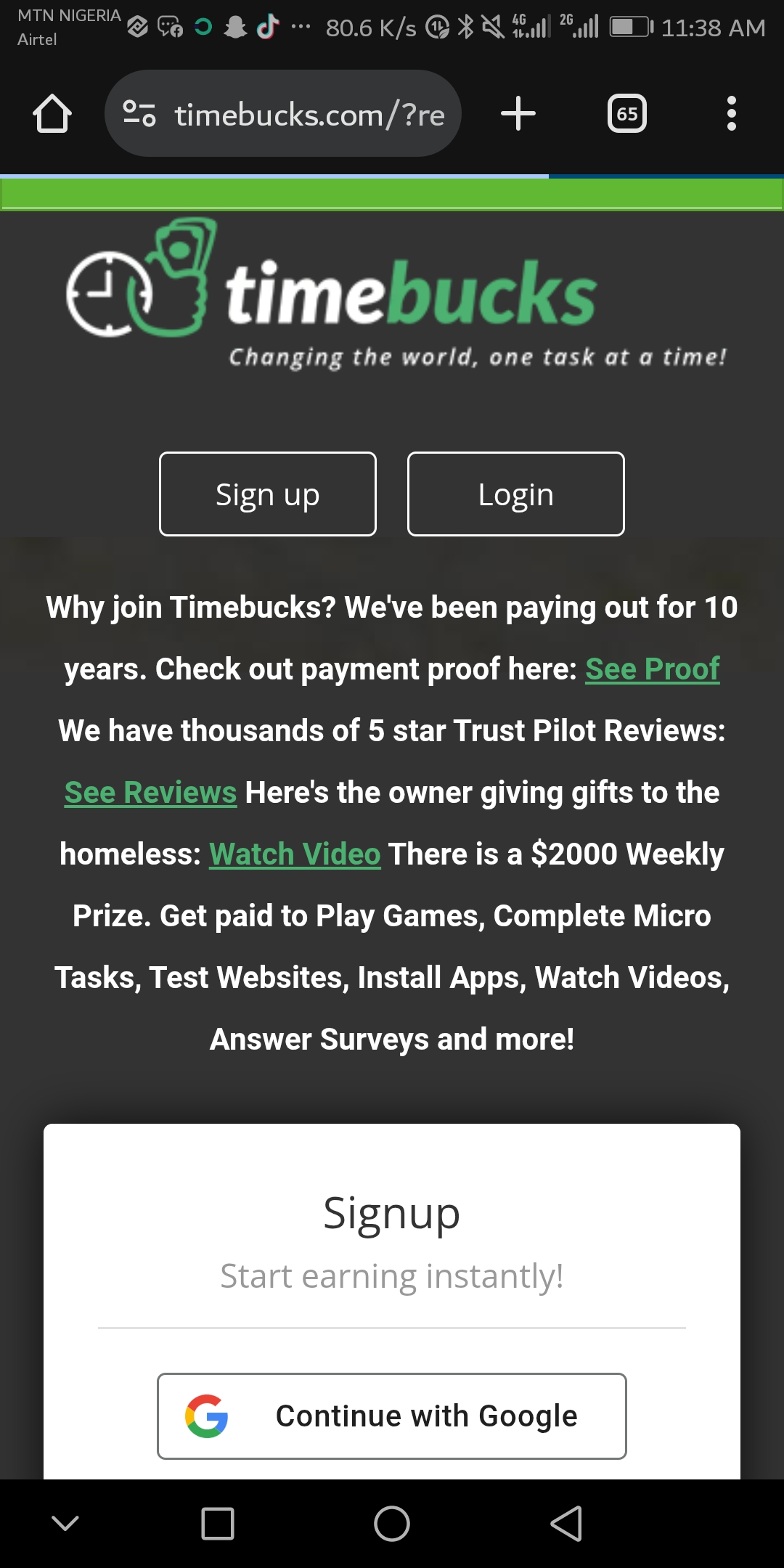
Task: Open a new browser tab
Action: 518,114
